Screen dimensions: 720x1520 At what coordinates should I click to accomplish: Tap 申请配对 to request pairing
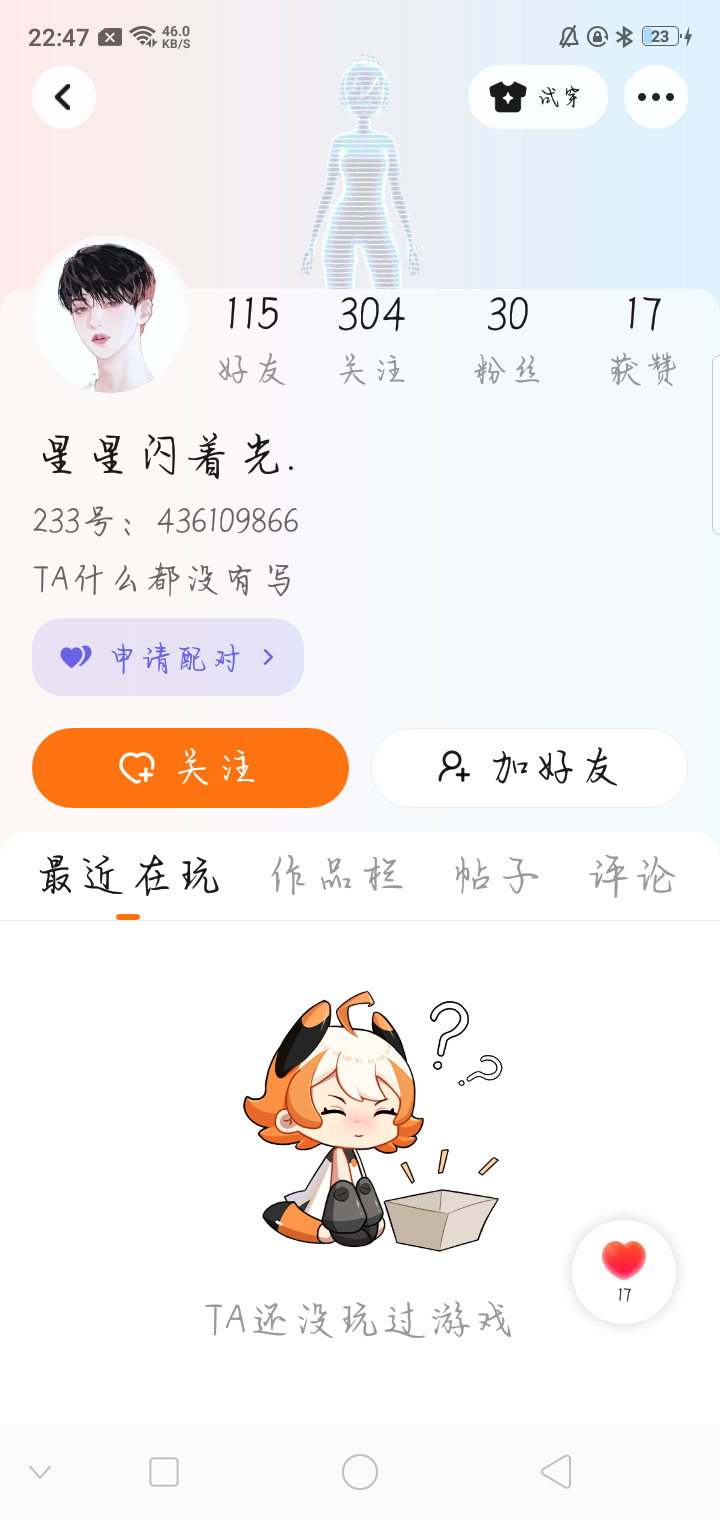coord(168,657)
